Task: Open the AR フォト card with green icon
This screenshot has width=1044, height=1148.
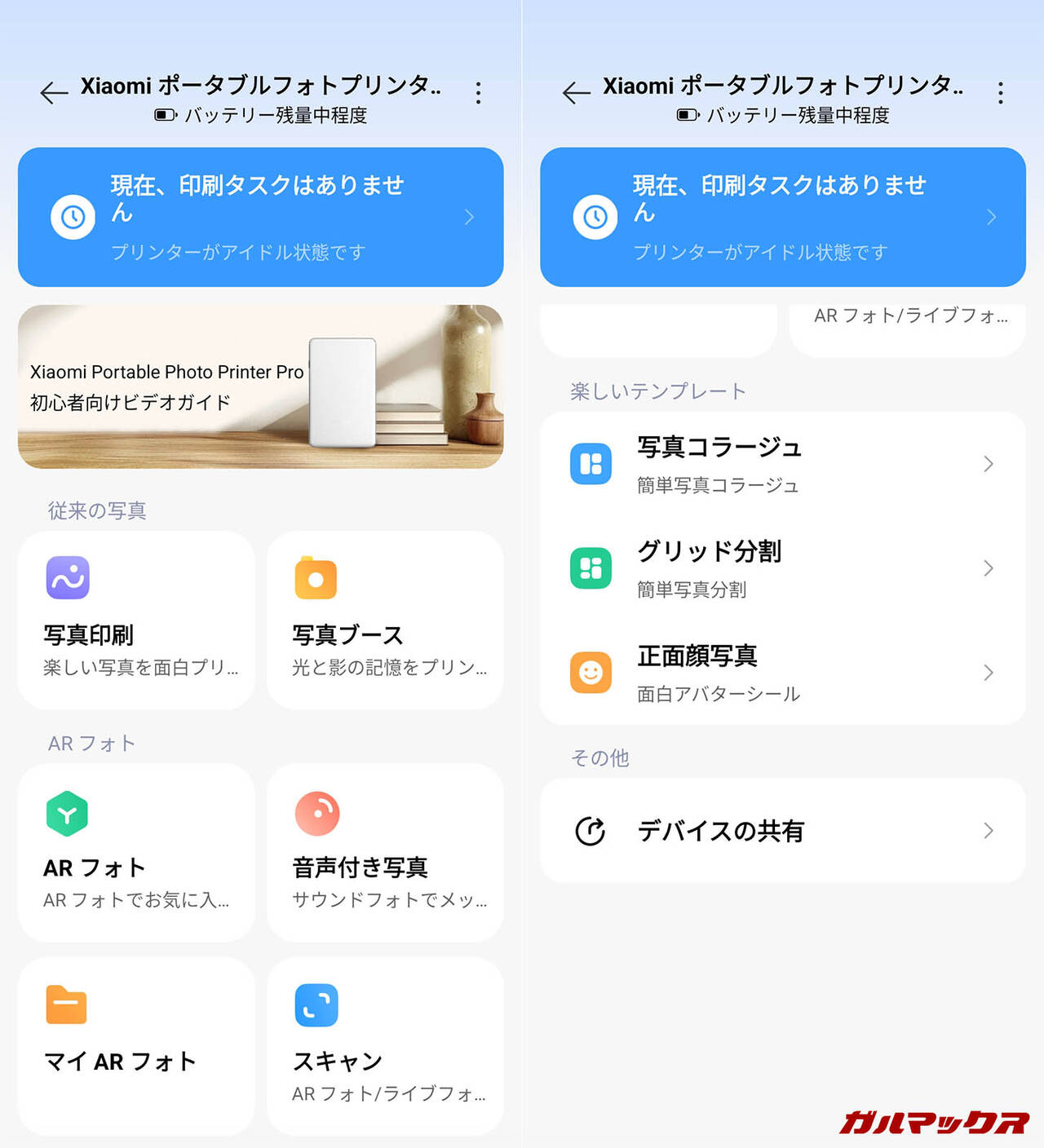Action: (x=136, y=852)
